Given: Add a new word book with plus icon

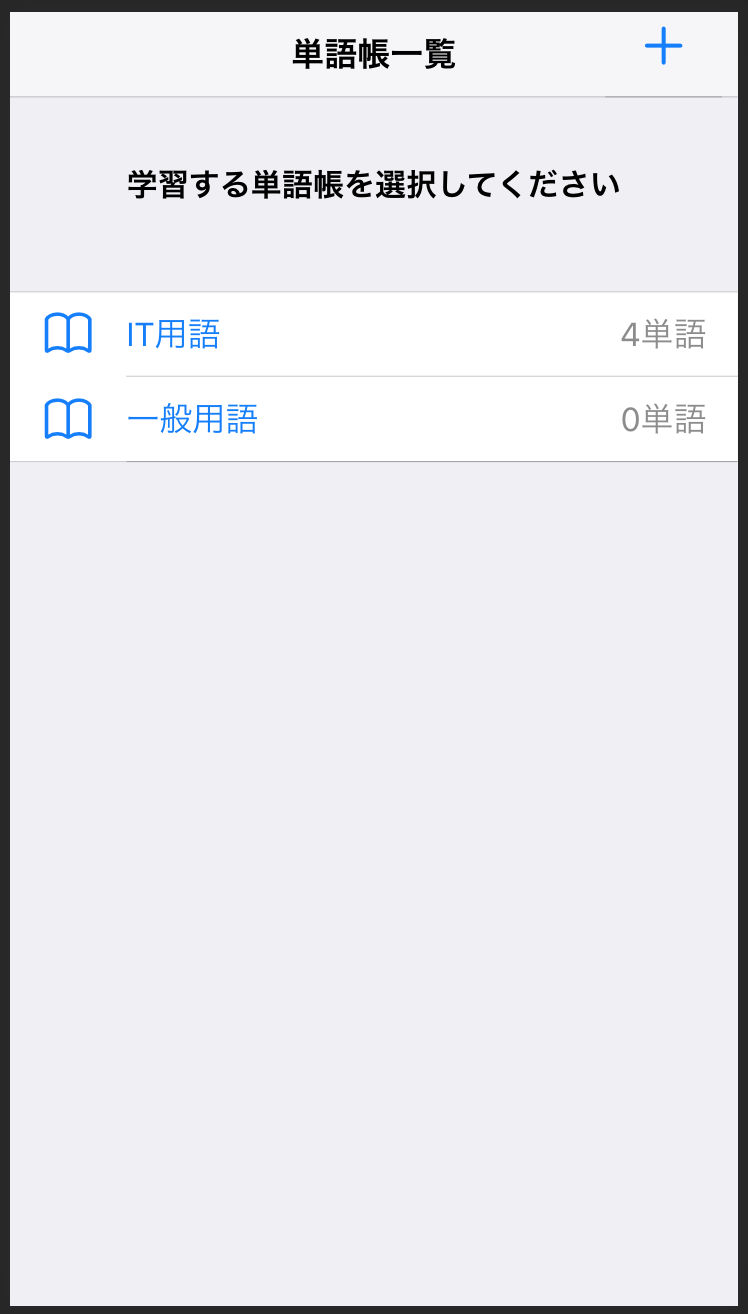Looking at the screenshot, I should pyautogui.click(x=663, y=46).
